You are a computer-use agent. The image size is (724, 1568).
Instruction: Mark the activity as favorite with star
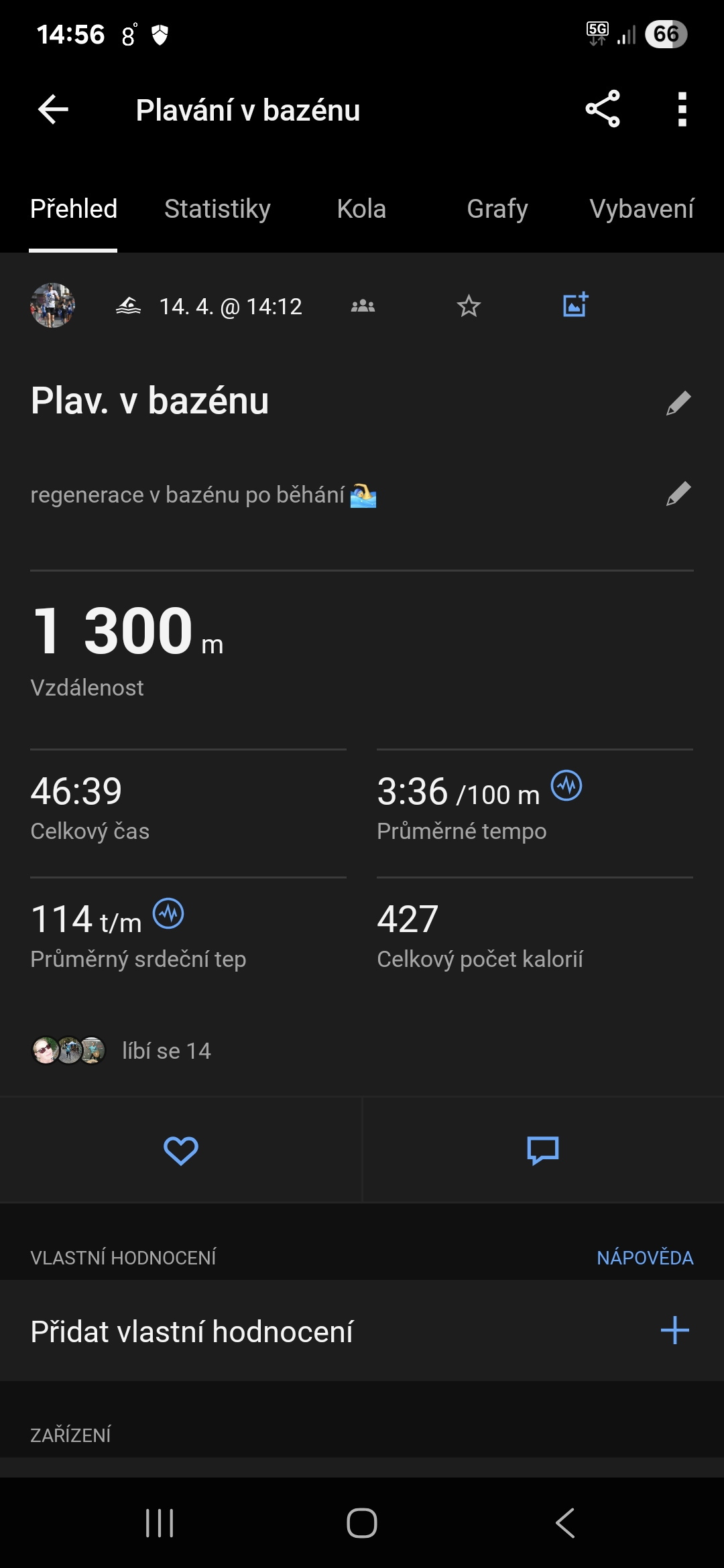pyautogui.click(x=469, y=306)
